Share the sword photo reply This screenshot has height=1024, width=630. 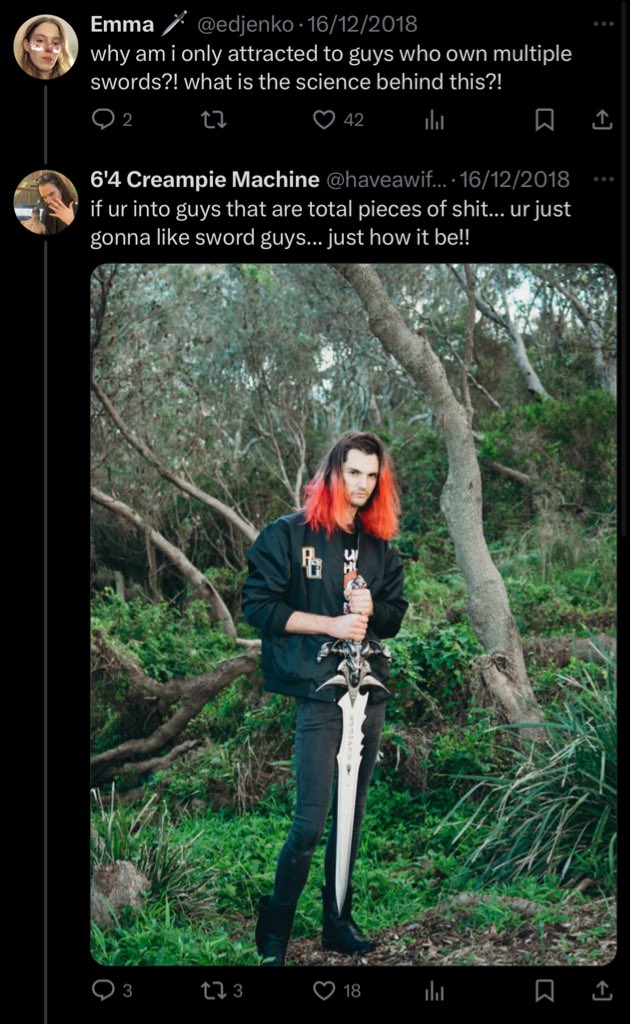[602, 990]
